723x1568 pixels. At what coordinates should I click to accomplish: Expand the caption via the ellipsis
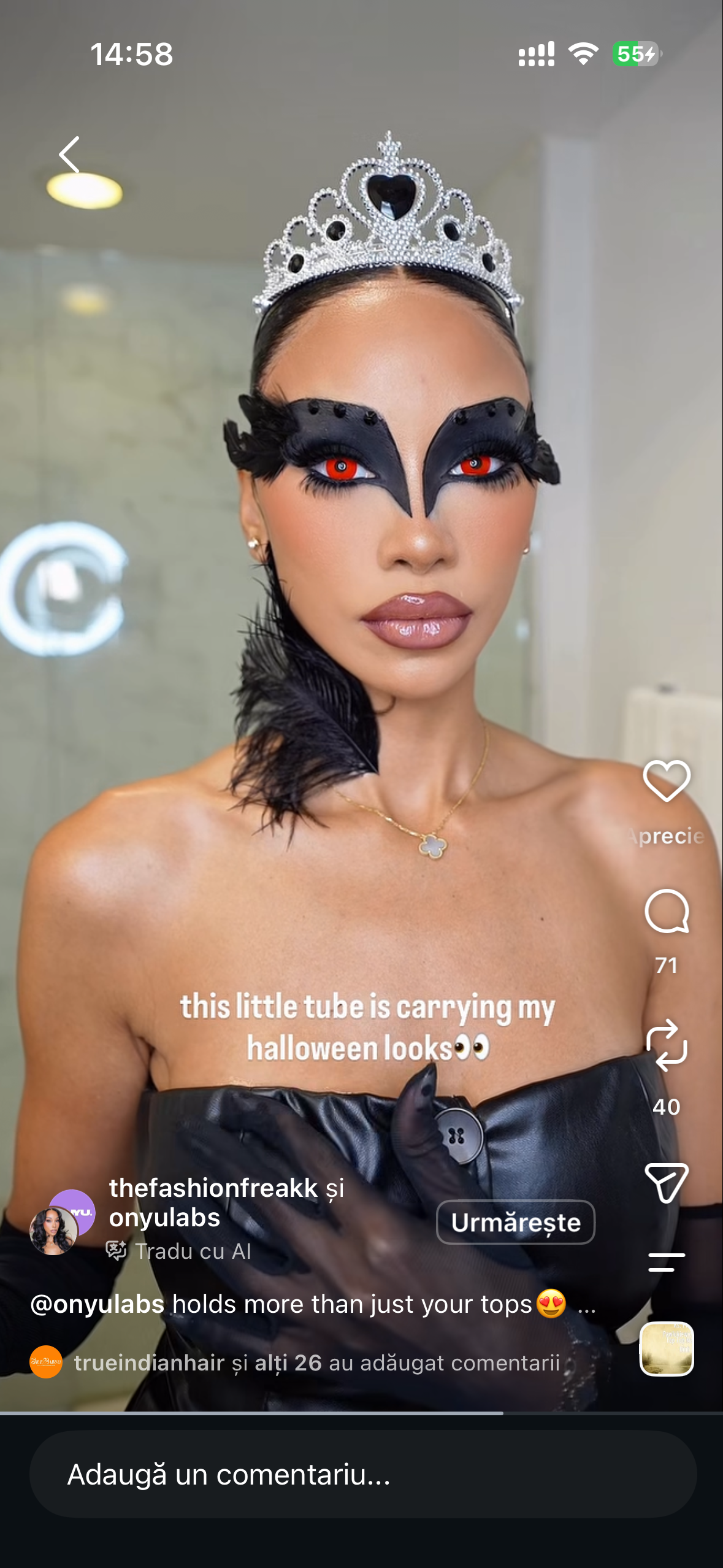586,1307
